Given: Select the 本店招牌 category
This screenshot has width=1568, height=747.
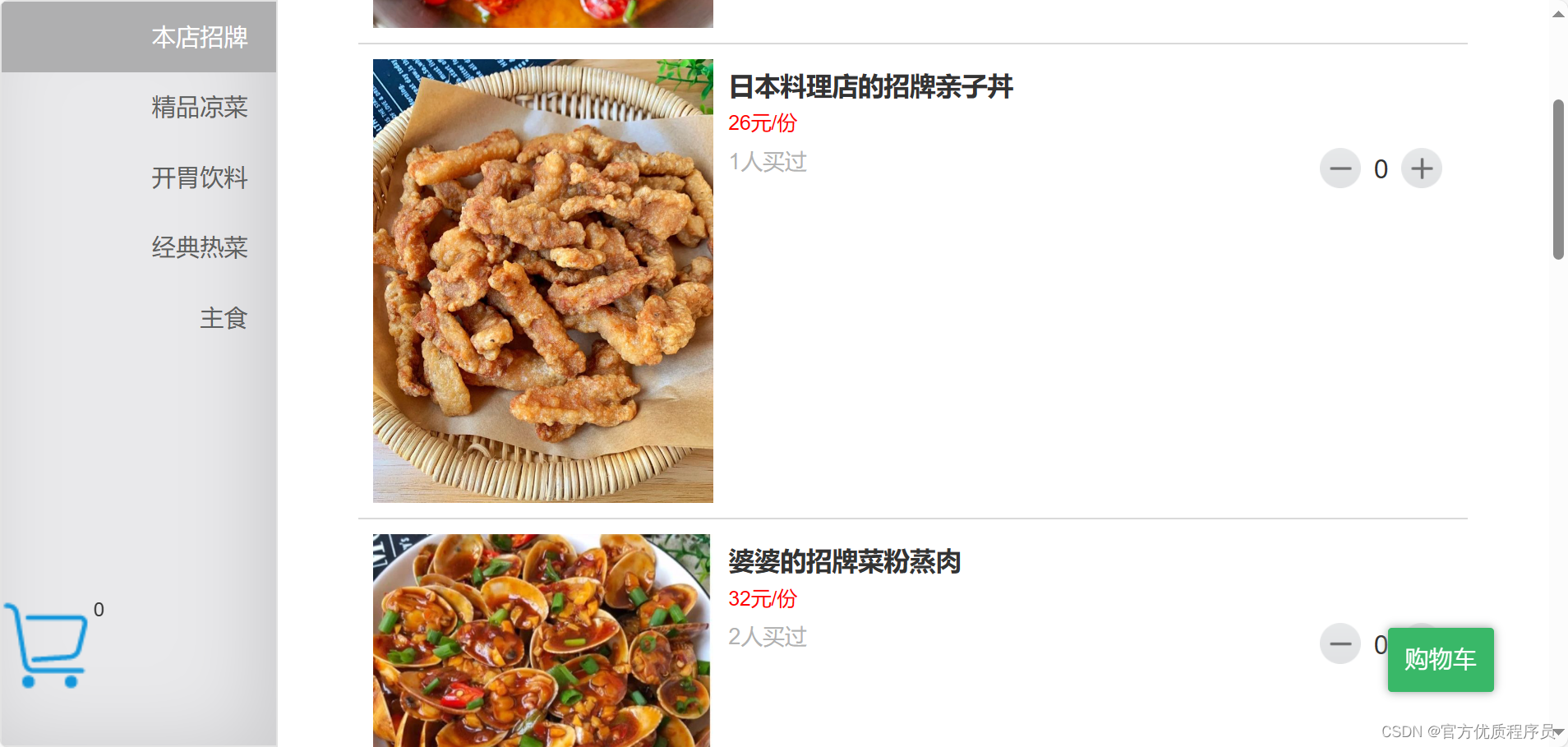Looking at the screenshot, I should point(199,38).
